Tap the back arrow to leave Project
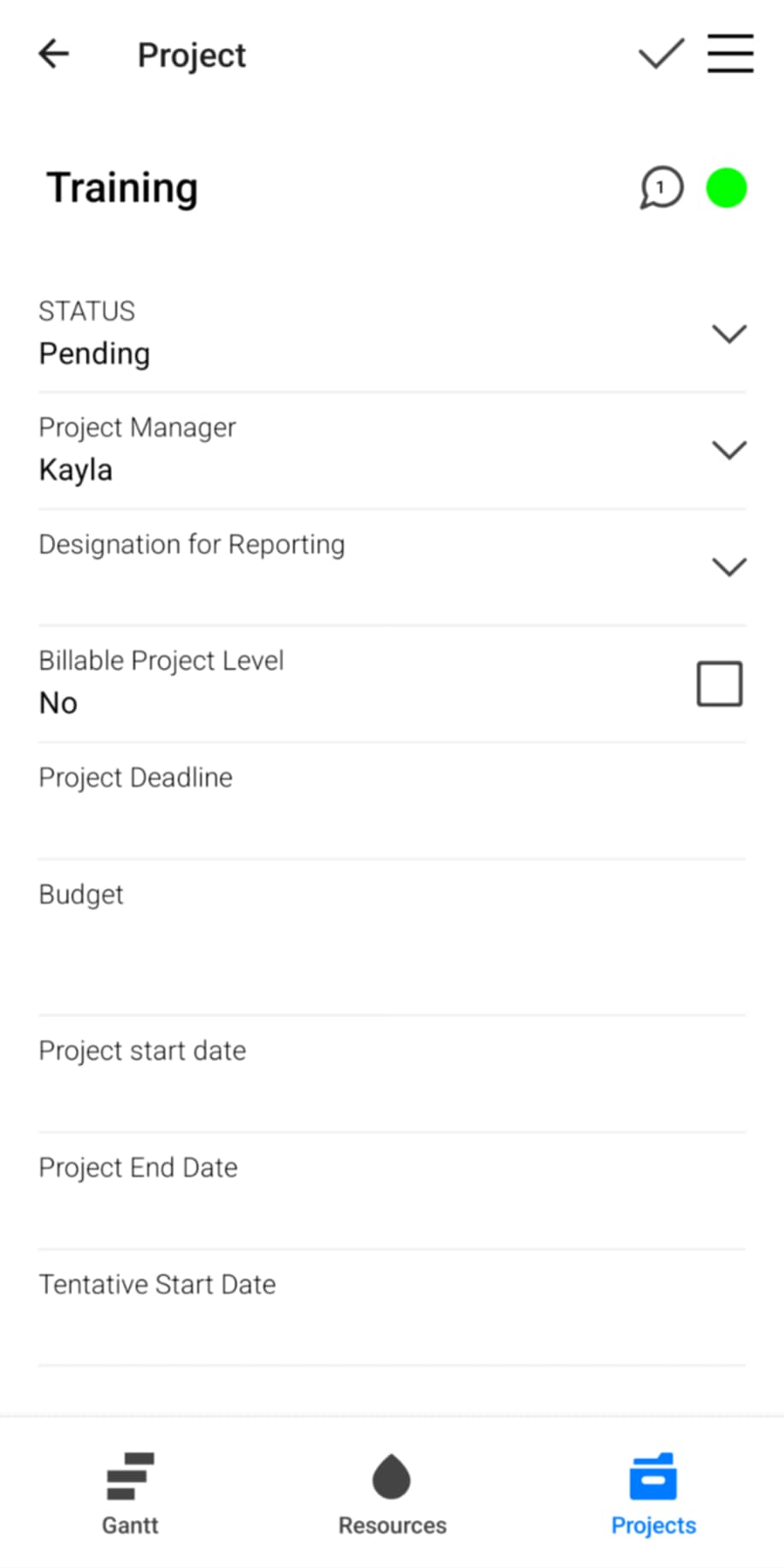This screenshot has width=784, height=1568. tap(53, 54)
